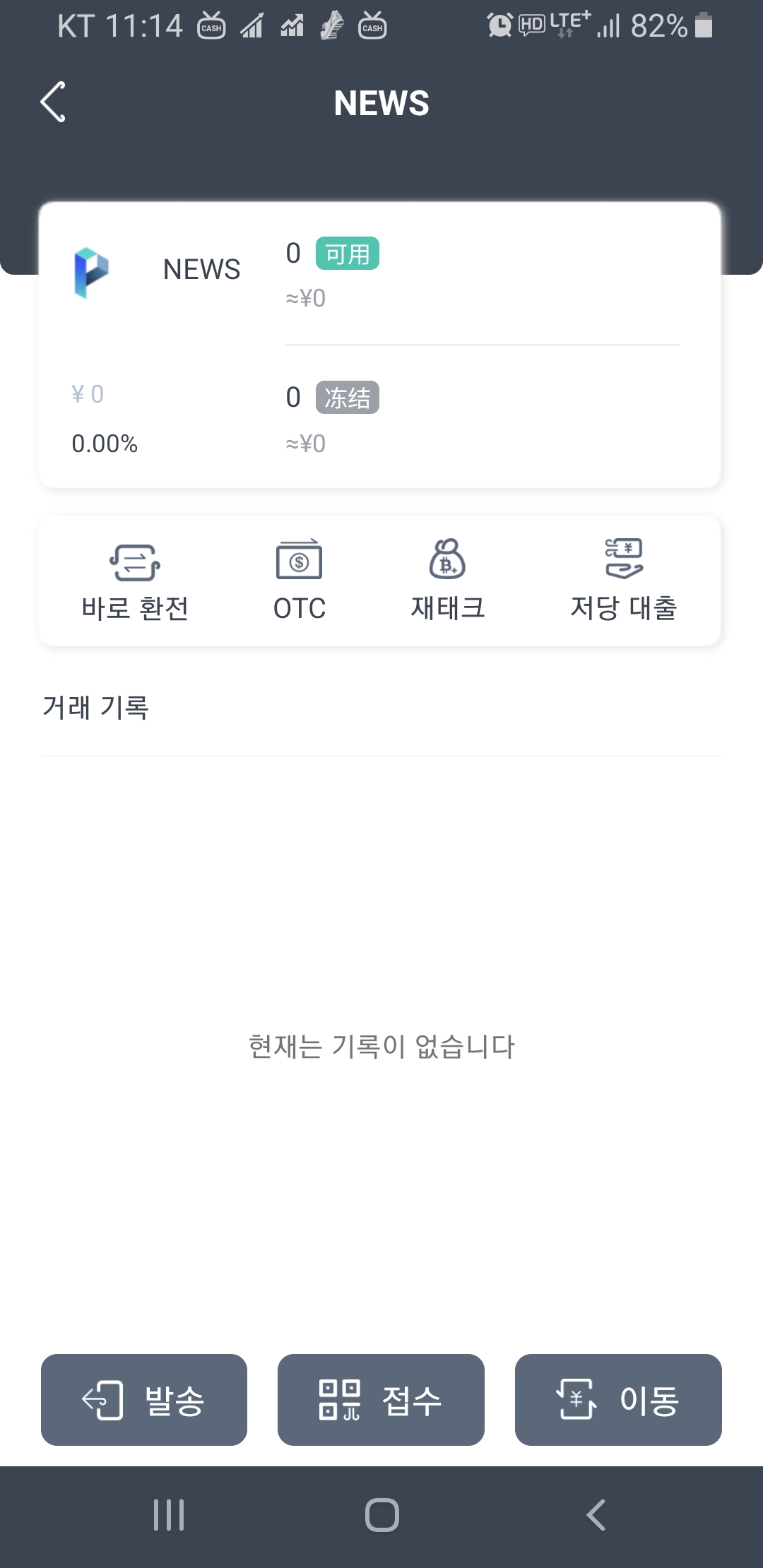Go back using the top-left arrow
Screen dimensions: 763x1568
53,102
